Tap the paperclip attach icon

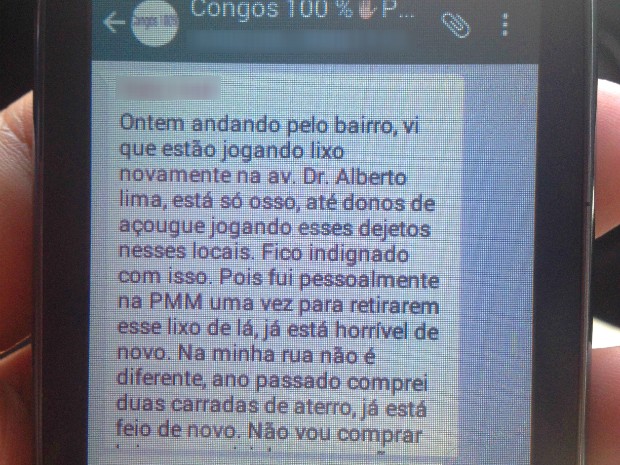(455, 24)
